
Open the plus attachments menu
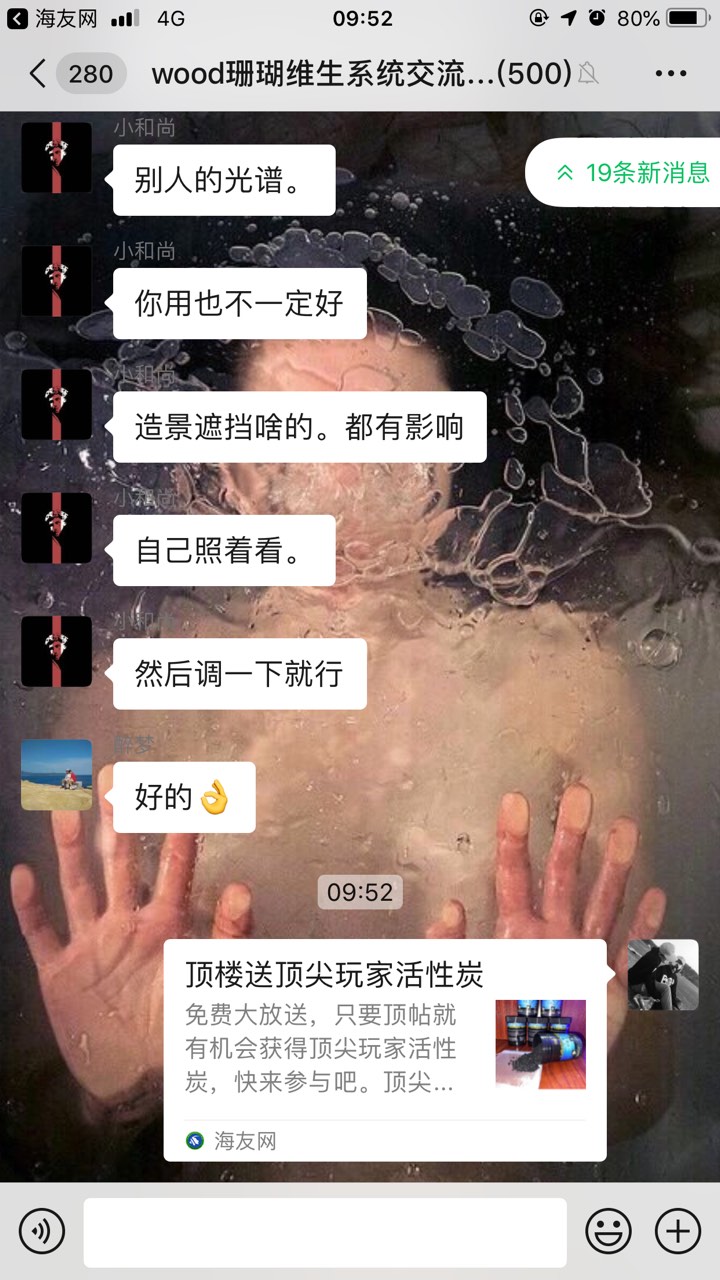tap(677, 1230)
